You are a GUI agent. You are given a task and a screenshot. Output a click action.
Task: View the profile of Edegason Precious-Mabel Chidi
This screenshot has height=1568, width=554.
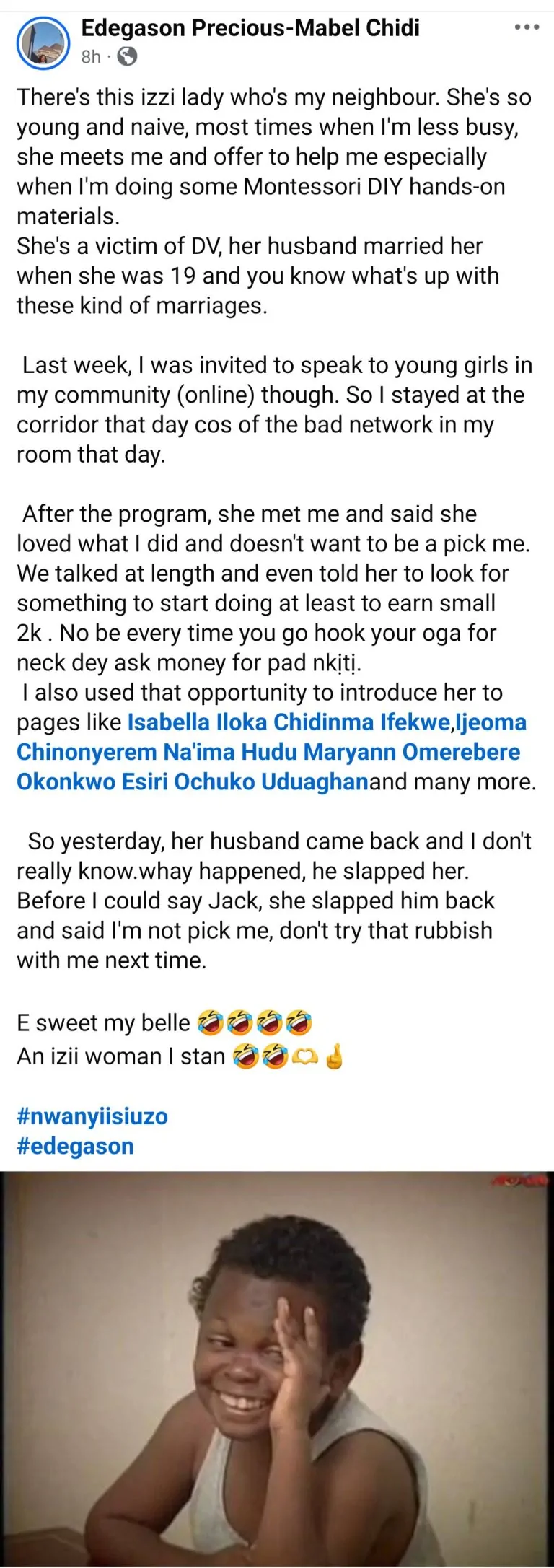coord(250,28)
